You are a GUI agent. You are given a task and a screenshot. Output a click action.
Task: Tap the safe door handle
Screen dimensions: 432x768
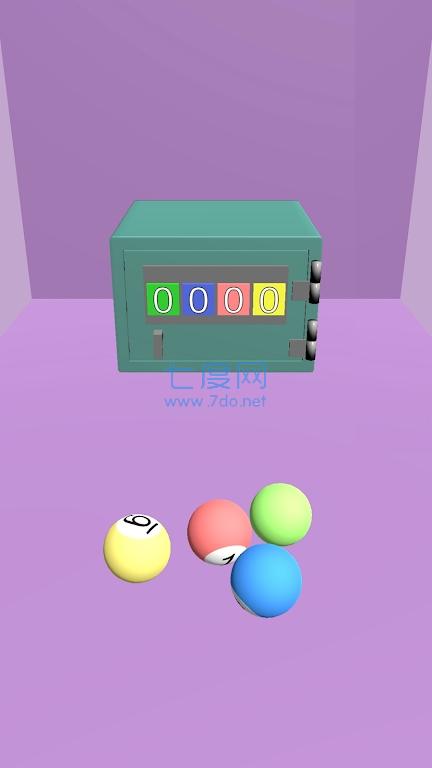click(x=158, y=344)
